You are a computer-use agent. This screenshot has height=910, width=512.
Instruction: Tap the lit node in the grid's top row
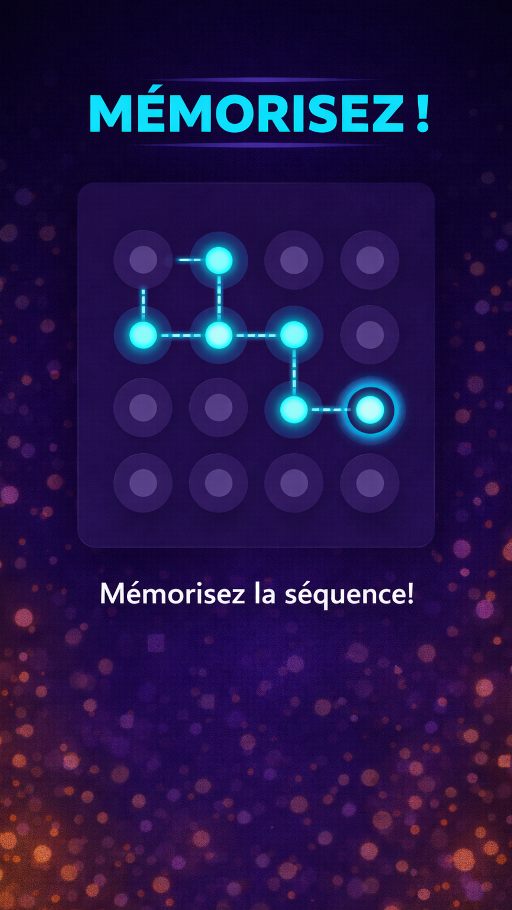(219, 260)
